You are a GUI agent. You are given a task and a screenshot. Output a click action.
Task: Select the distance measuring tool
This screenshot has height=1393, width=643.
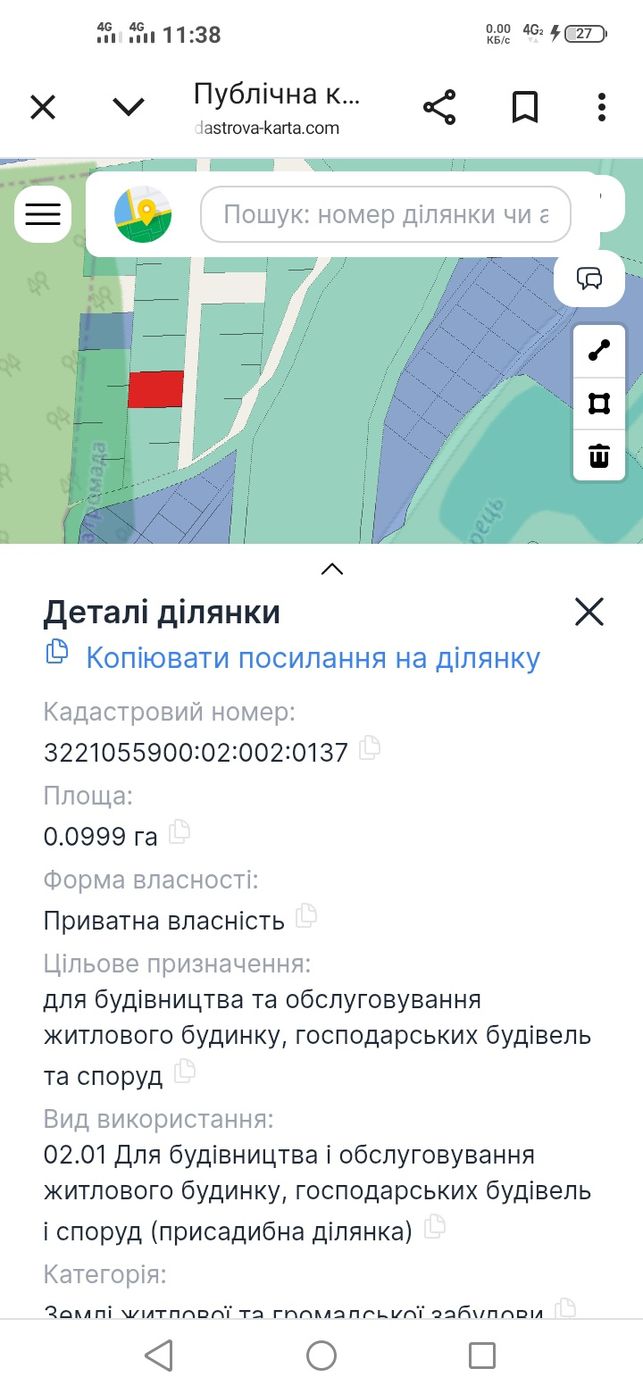pos(599,351)
